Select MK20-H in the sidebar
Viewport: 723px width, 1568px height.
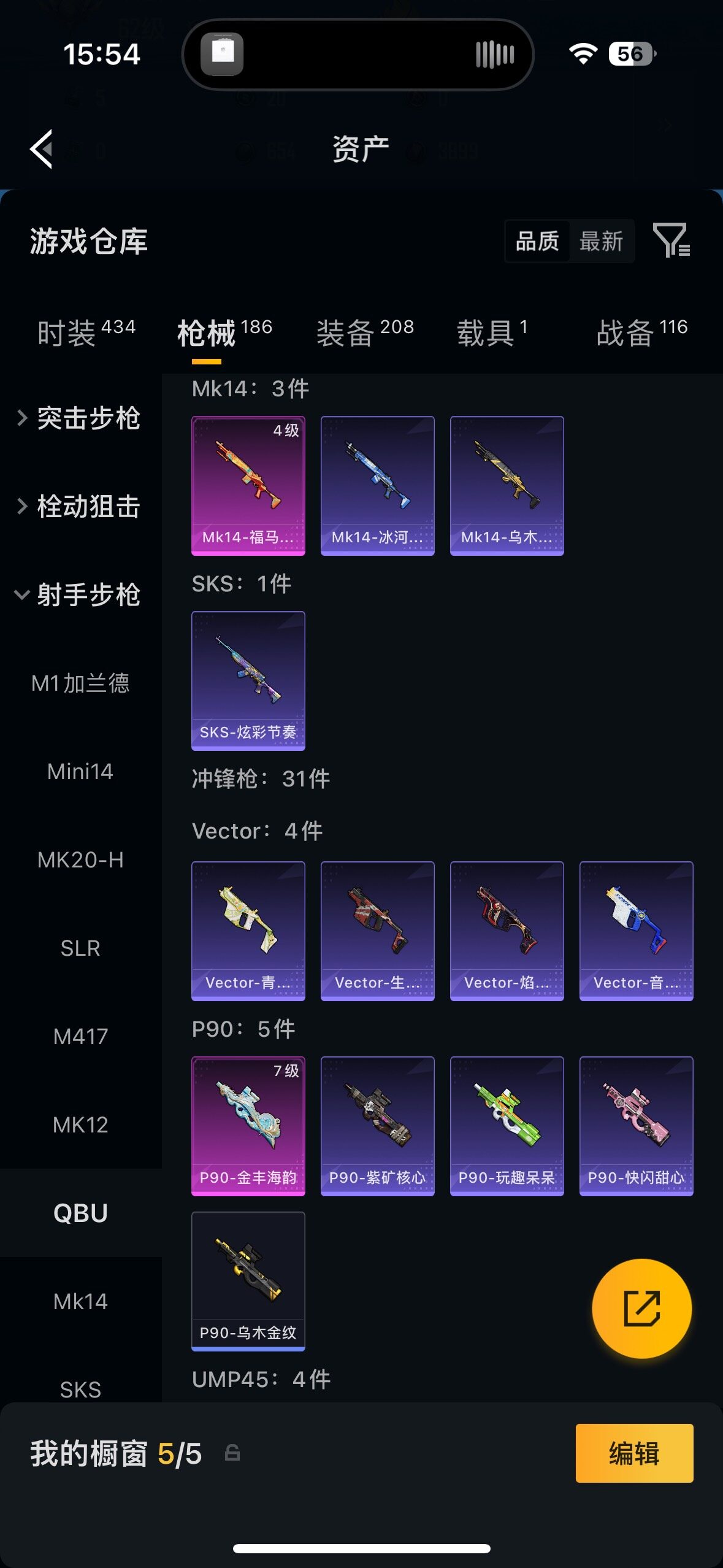coord(80,859)
